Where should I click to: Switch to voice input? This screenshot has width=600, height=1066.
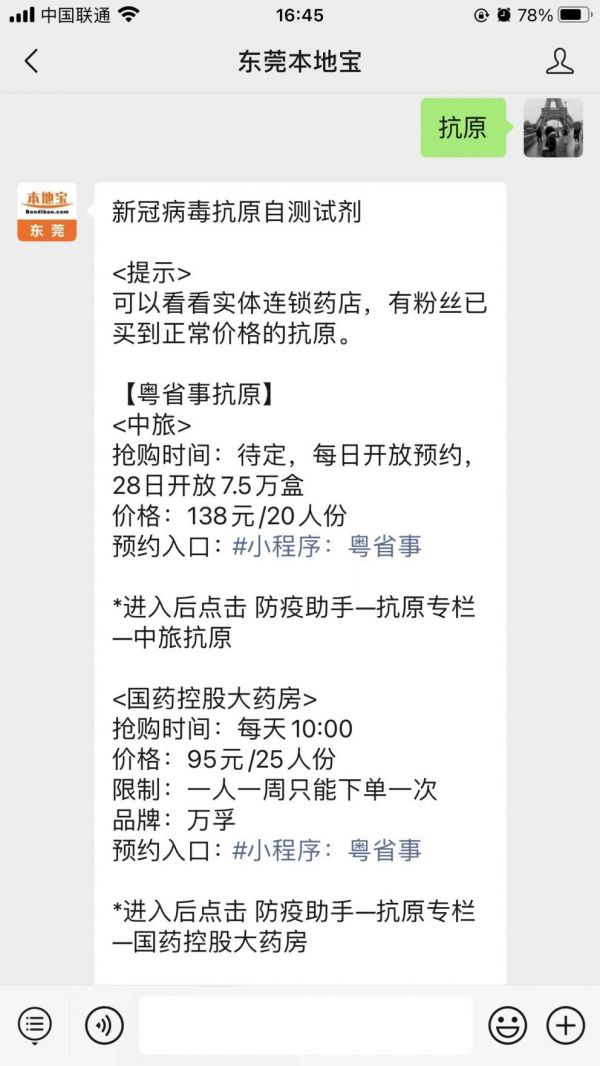[104, 1025]
